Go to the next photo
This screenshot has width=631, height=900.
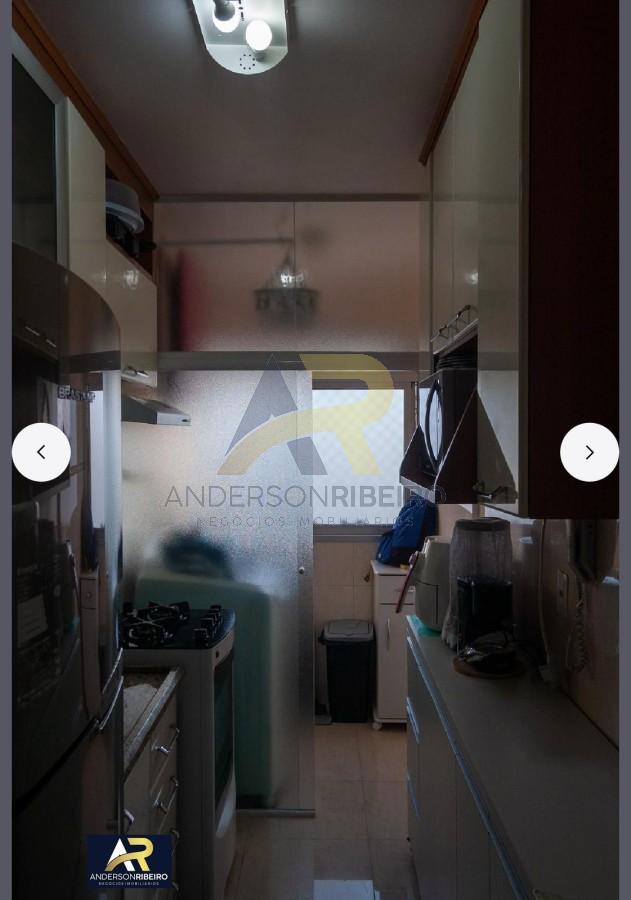point(589,452)
